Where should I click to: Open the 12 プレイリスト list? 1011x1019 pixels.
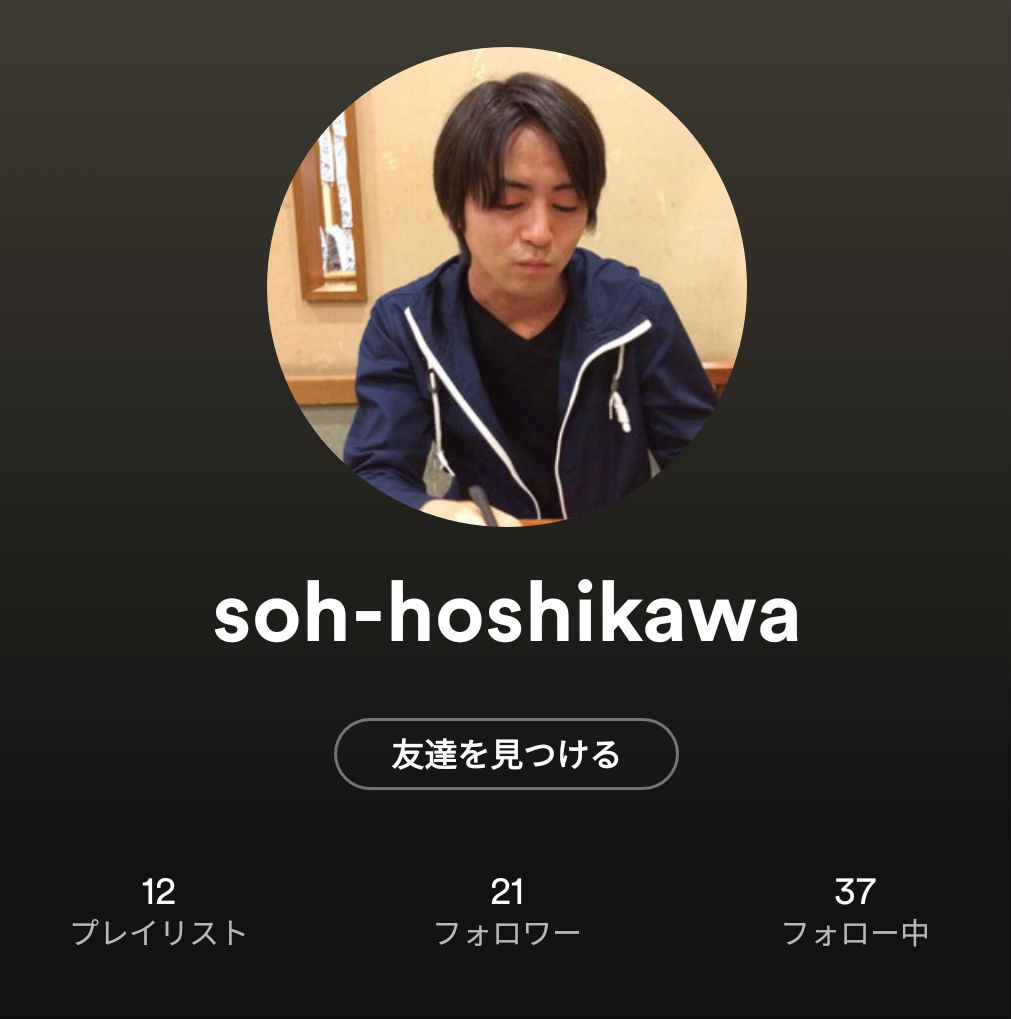click(x=159, y=911)
